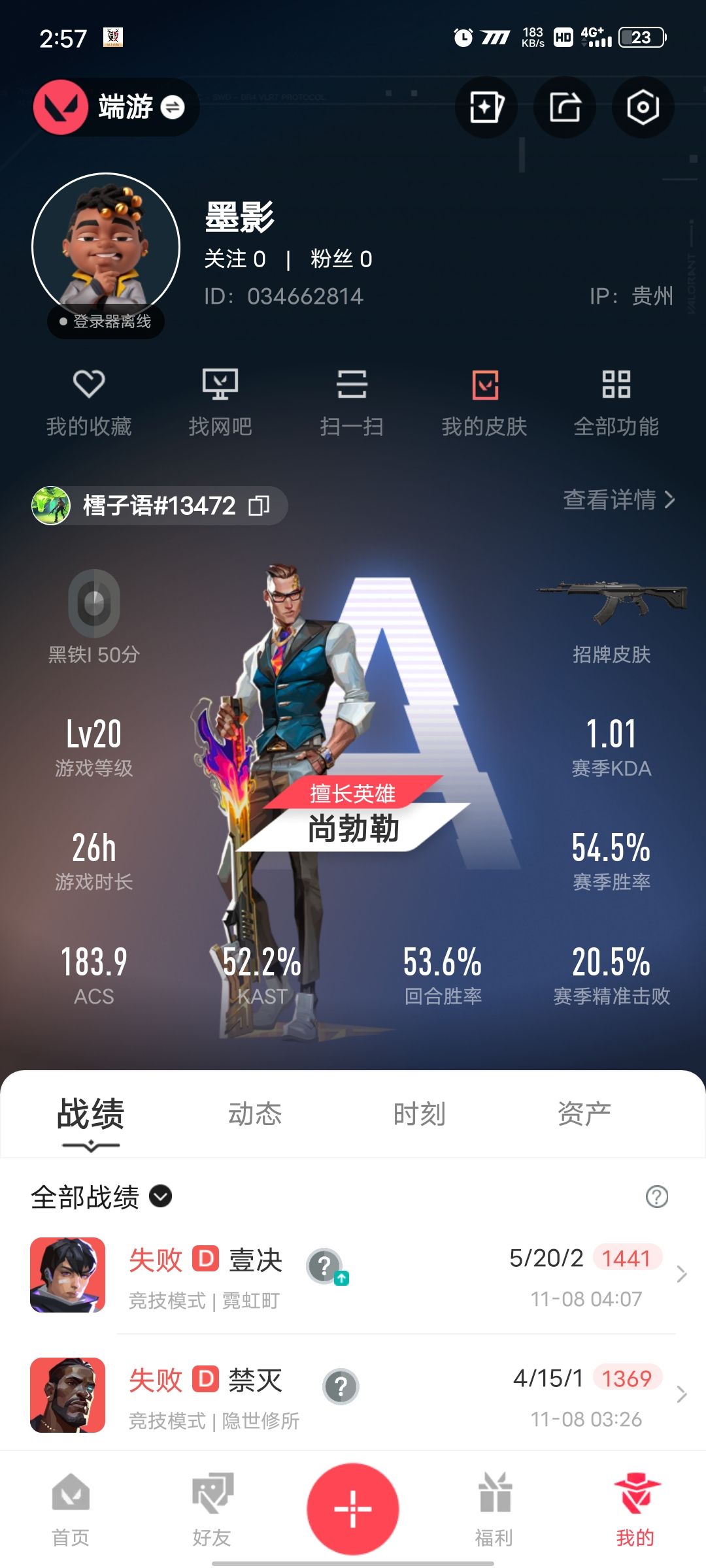Open 全部功能 all features
Screen dimensions: 706x1568
pos(616,401)
